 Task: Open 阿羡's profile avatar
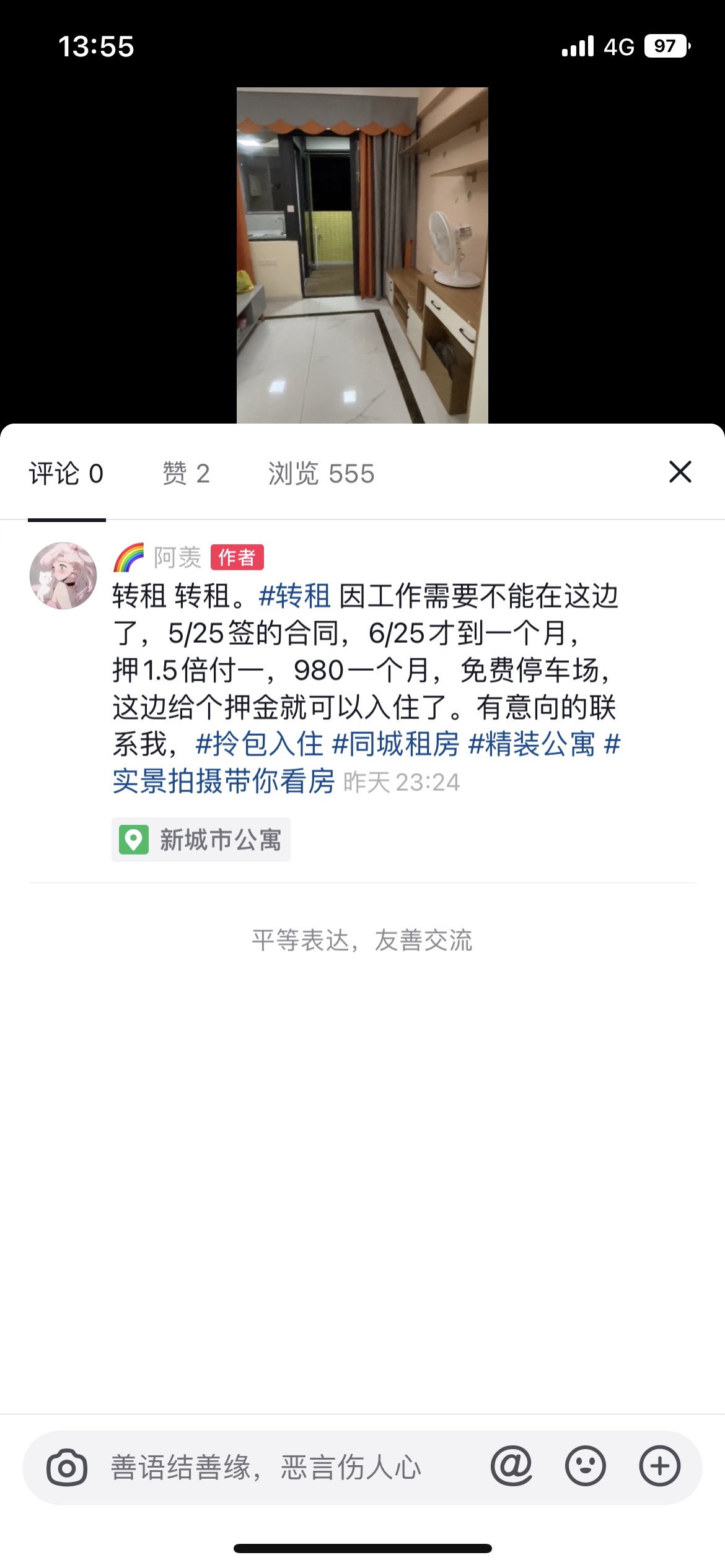(63, 575)
